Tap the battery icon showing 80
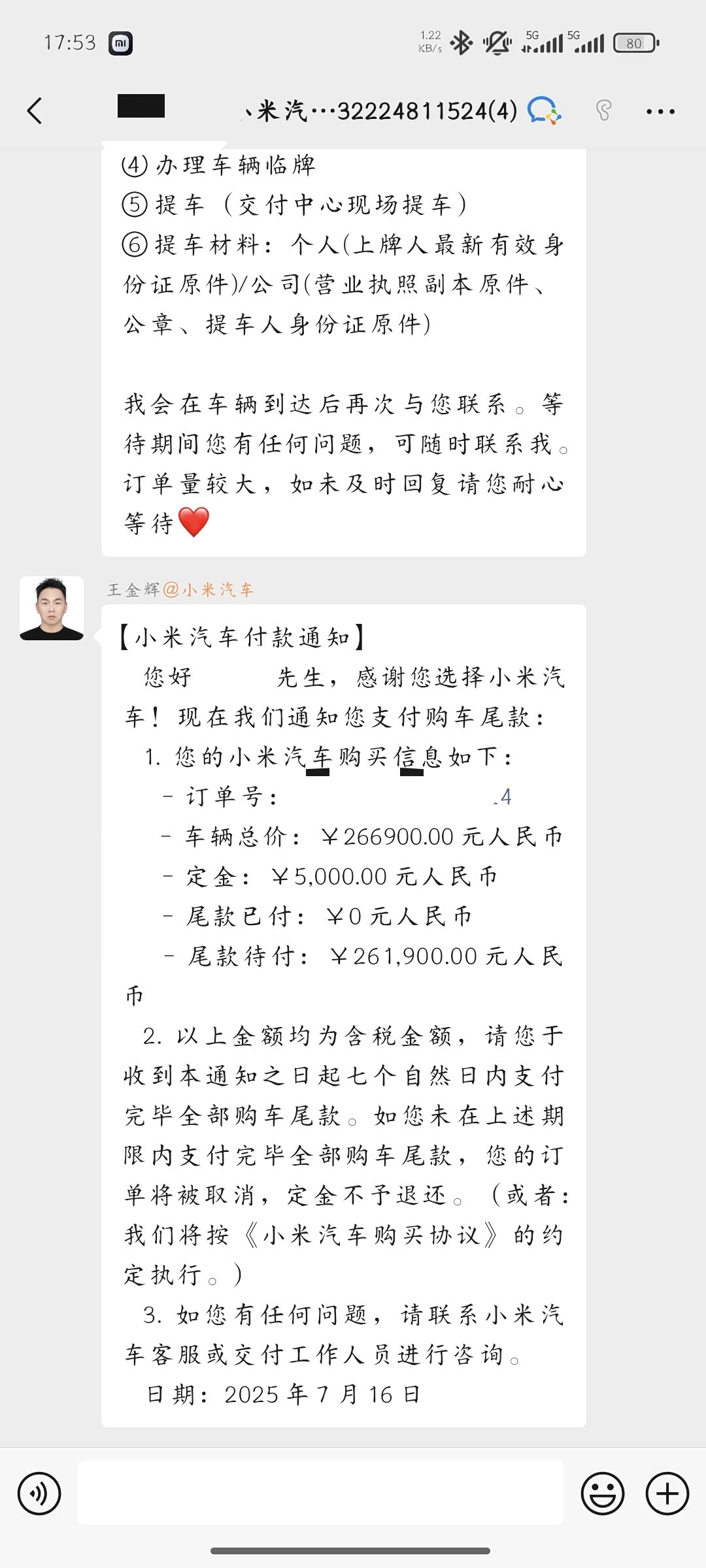Image resolution: width=706 pixels, height=1568 pixels. [633, 42]
